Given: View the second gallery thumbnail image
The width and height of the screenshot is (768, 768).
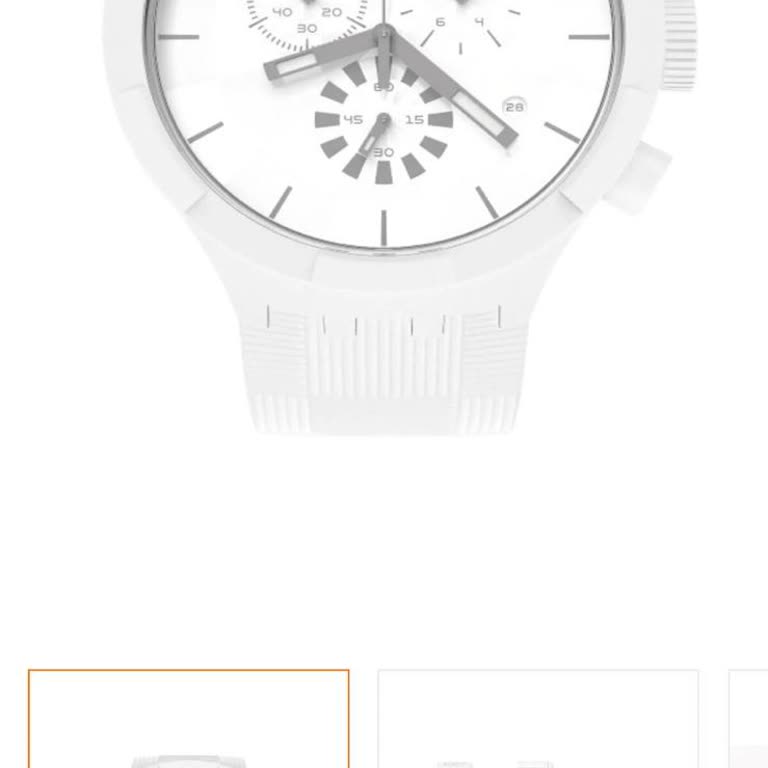Looking at the screenshot, I should point(537,719).
